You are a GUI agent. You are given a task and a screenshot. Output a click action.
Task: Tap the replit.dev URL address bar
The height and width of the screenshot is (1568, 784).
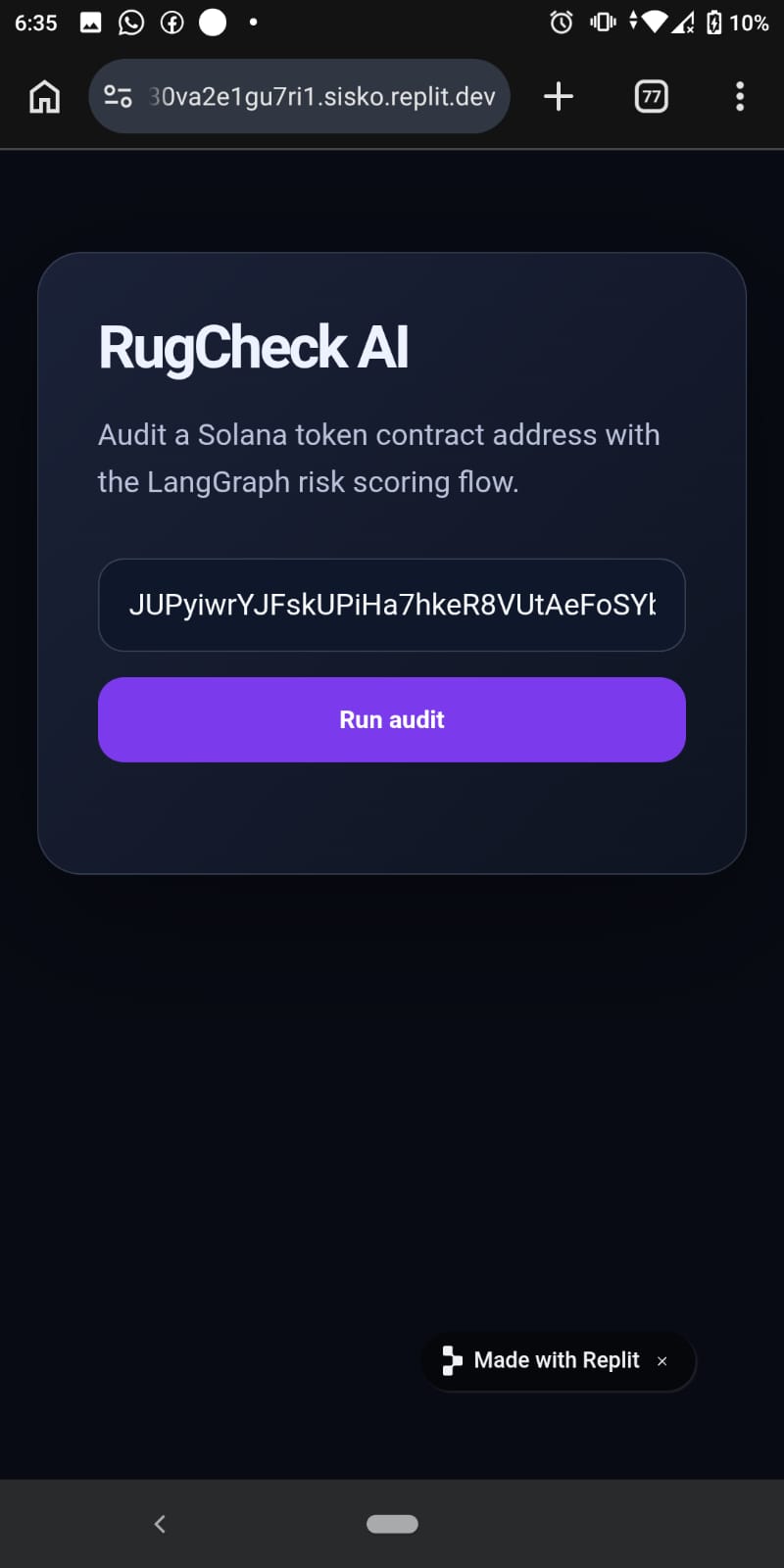299,96
